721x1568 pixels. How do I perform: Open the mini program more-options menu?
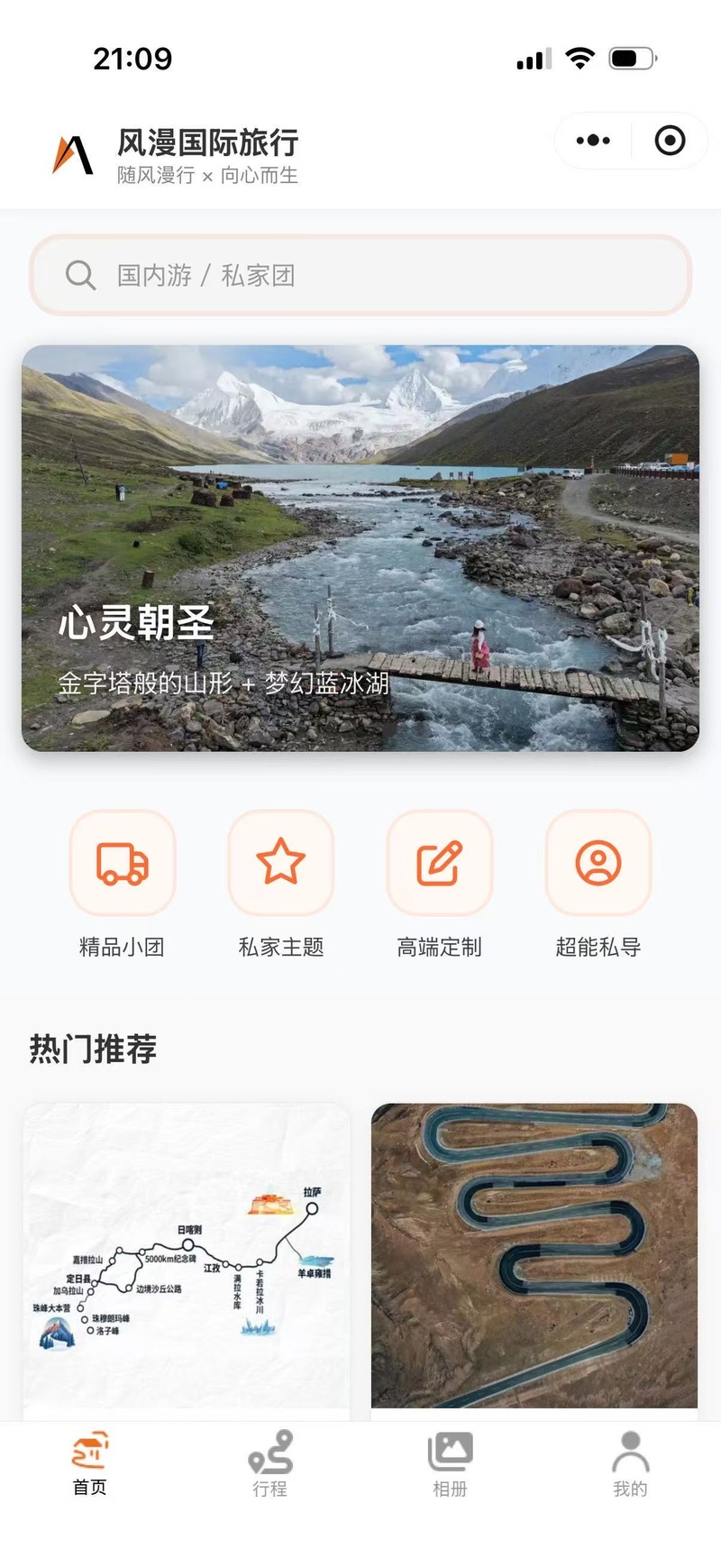coord(593,141)
